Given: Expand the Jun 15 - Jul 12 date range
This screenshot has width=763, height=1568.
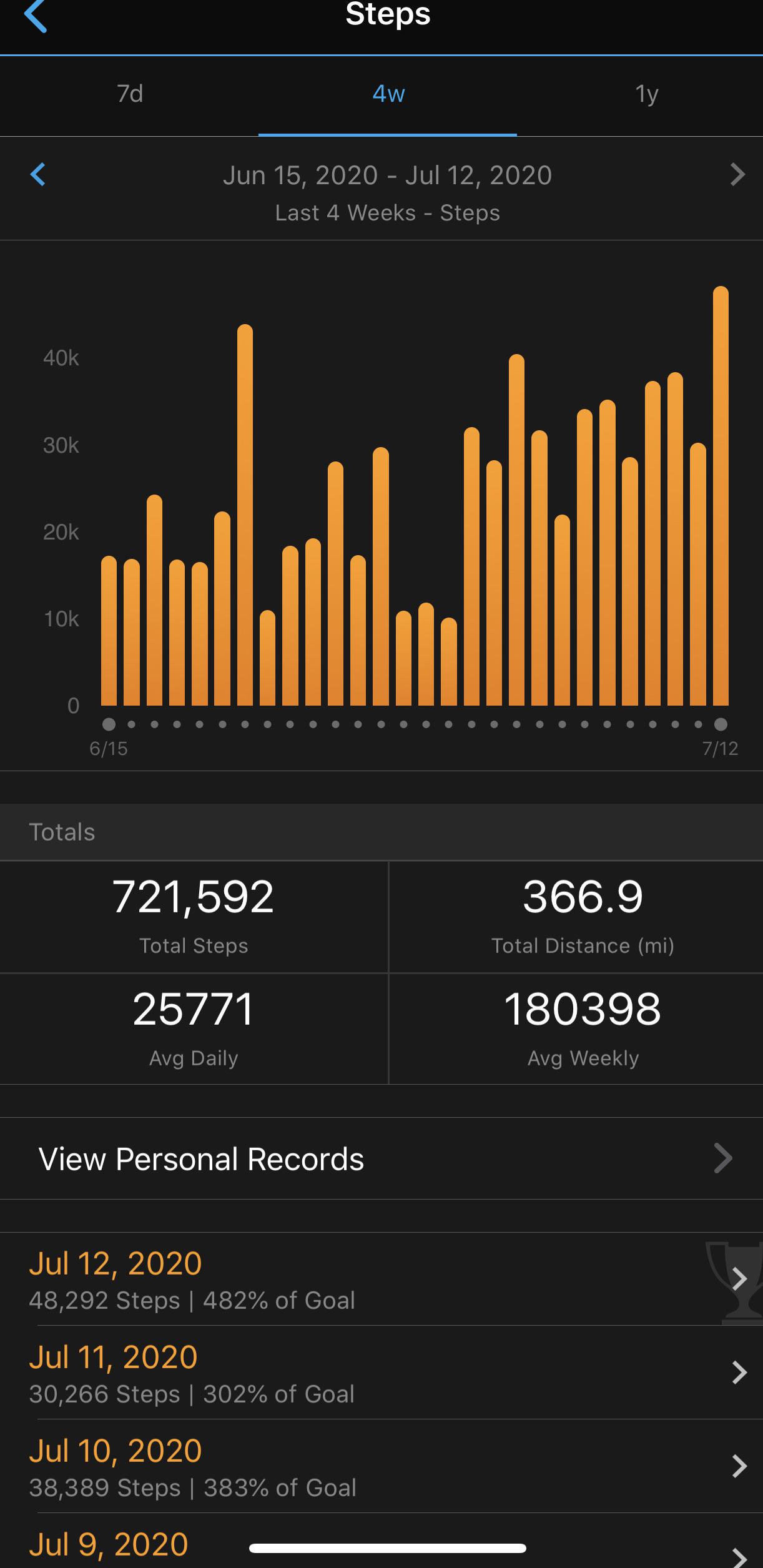Looking at the screenshot, I should [387, 175].
